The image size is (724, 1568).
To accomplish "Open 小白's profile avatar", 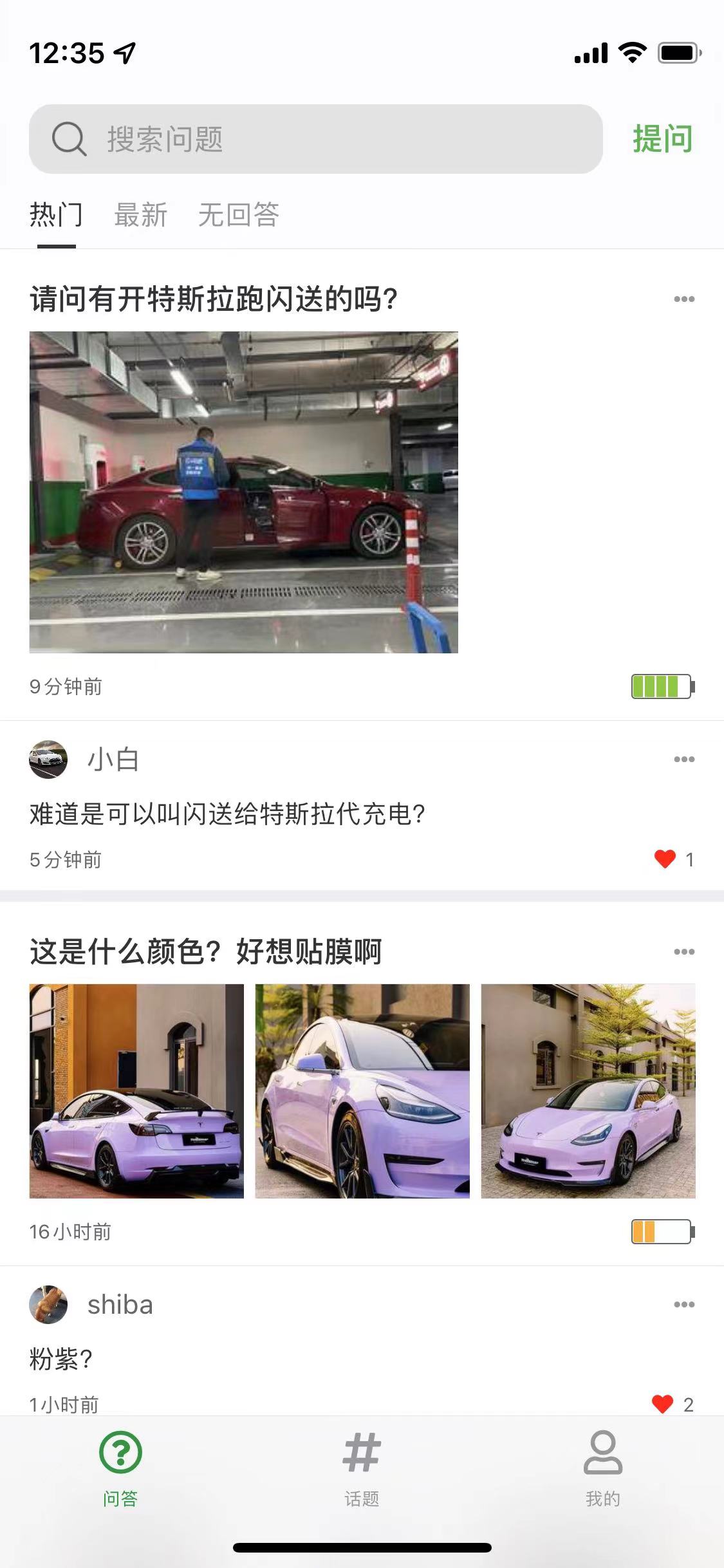I will tap(48, 760).
